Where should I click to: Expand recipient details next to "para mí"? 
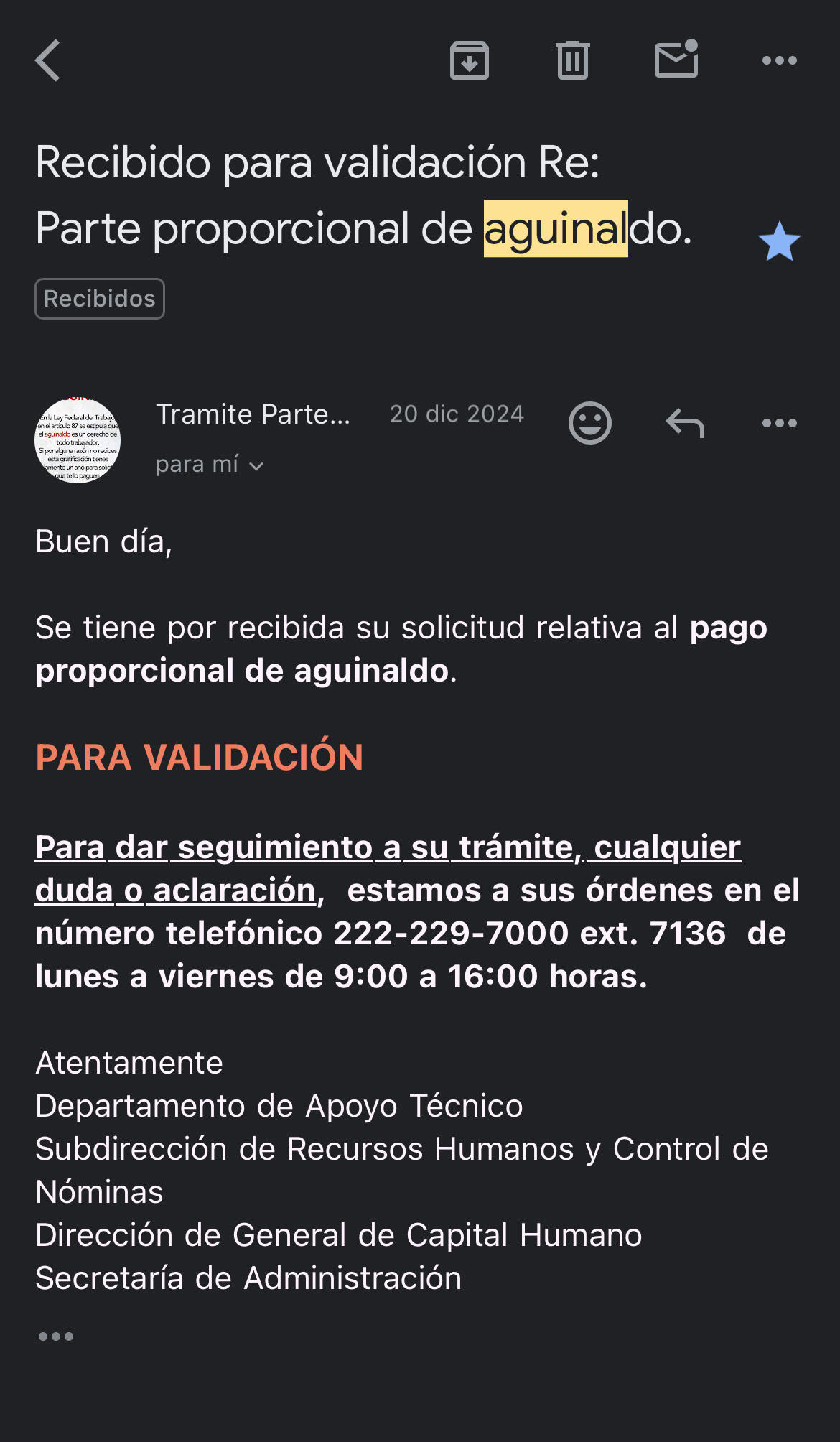256,466
